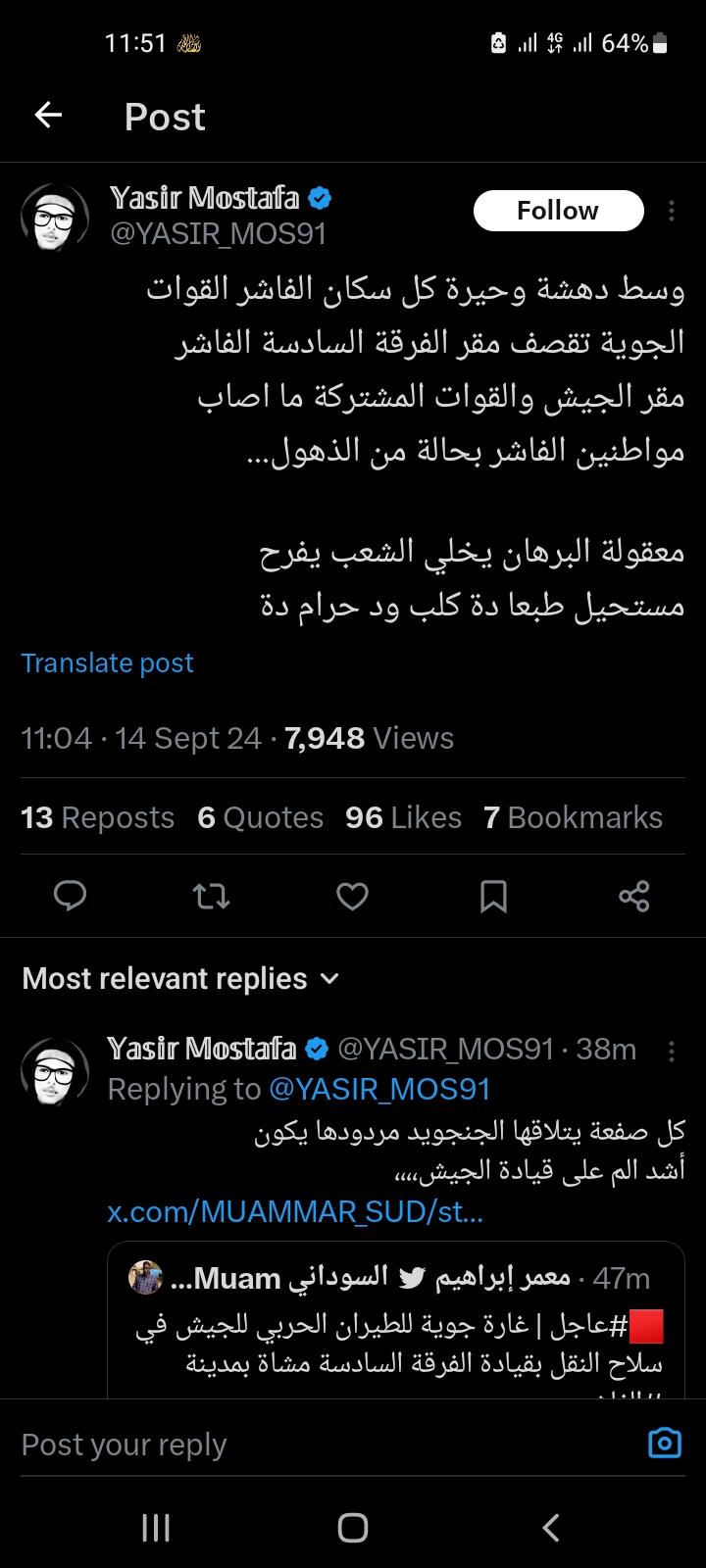Tap the Post your reply field

pos(314,1445)
